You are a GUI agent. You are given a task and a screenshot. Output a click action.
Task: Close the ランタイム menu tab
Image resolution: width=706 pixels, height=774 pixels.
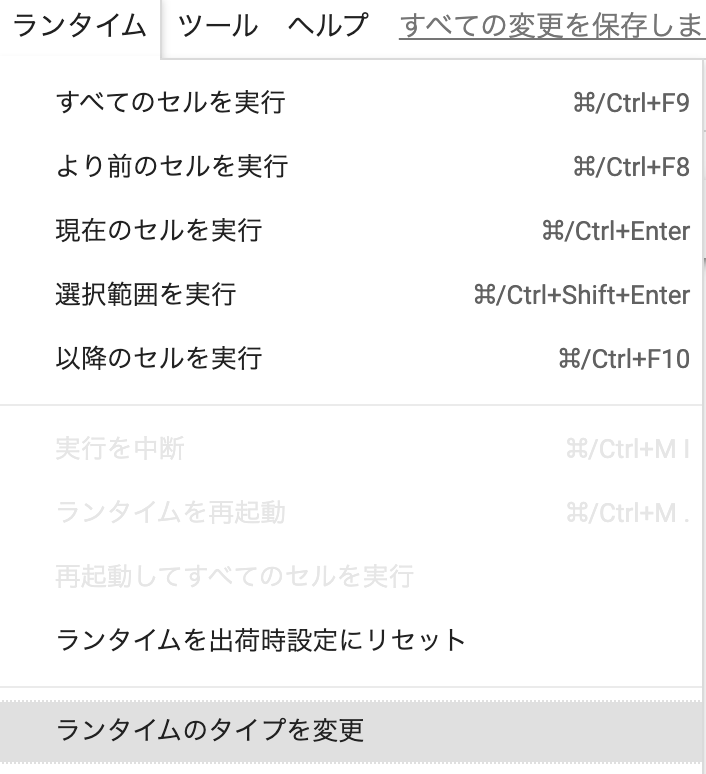80,26
